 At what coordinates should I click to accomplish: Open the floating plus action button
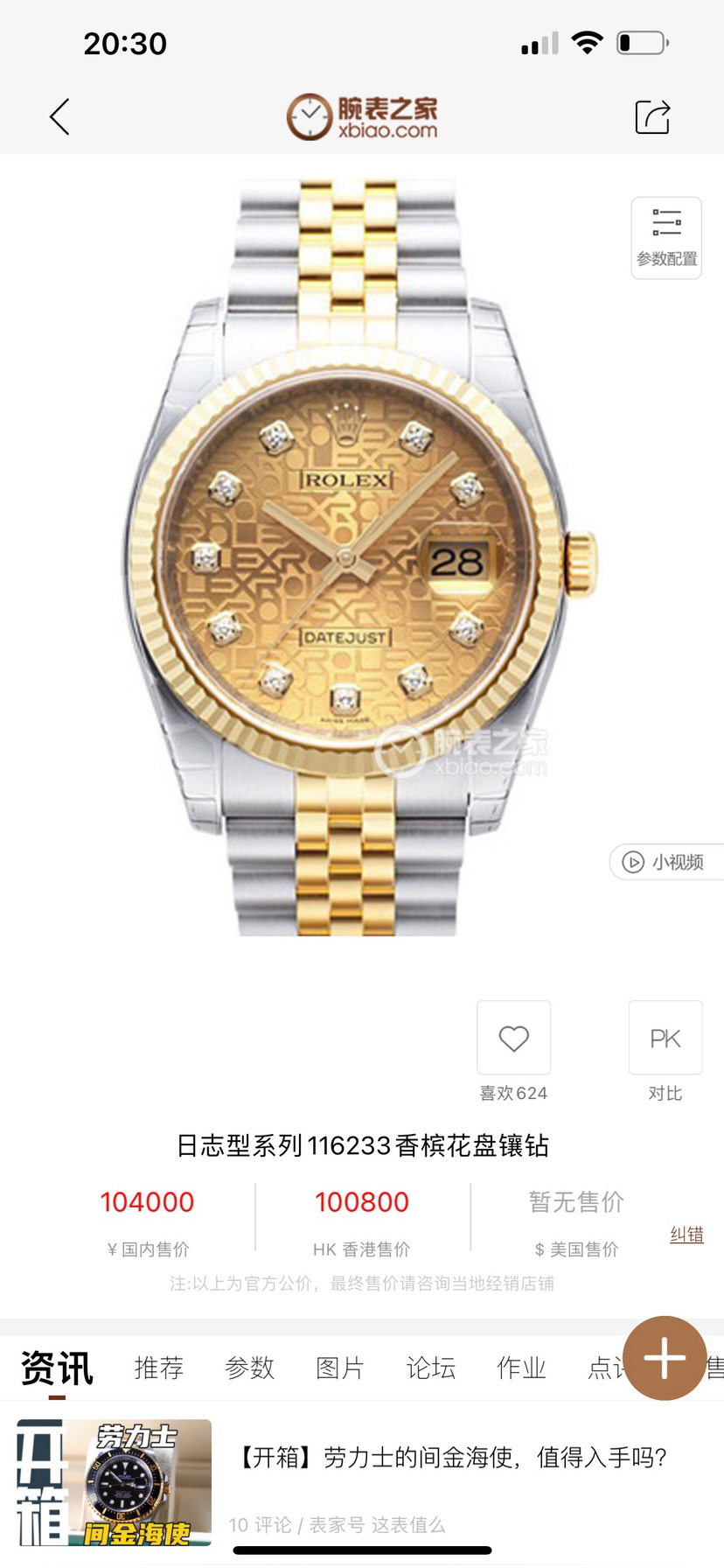[665, 1358]
